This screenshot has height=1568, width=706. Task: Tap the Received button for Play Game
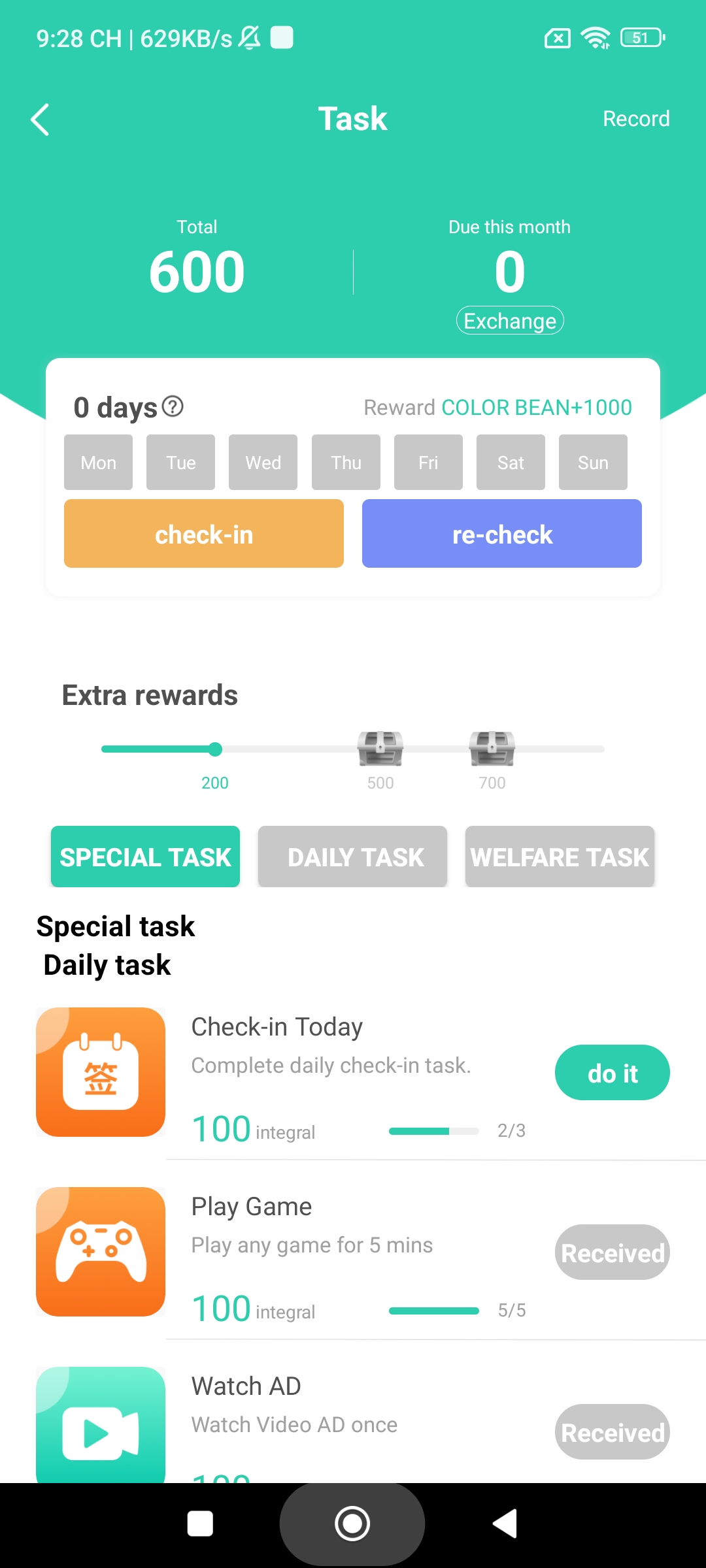point(612,1252)
